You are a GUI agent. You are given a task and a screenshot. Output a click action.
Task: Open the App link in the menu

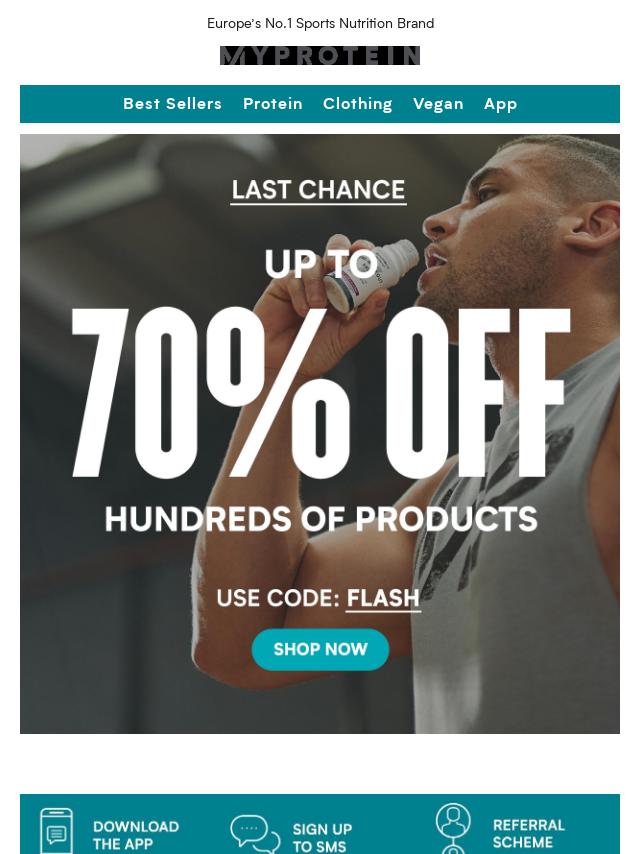coord(500,104)
